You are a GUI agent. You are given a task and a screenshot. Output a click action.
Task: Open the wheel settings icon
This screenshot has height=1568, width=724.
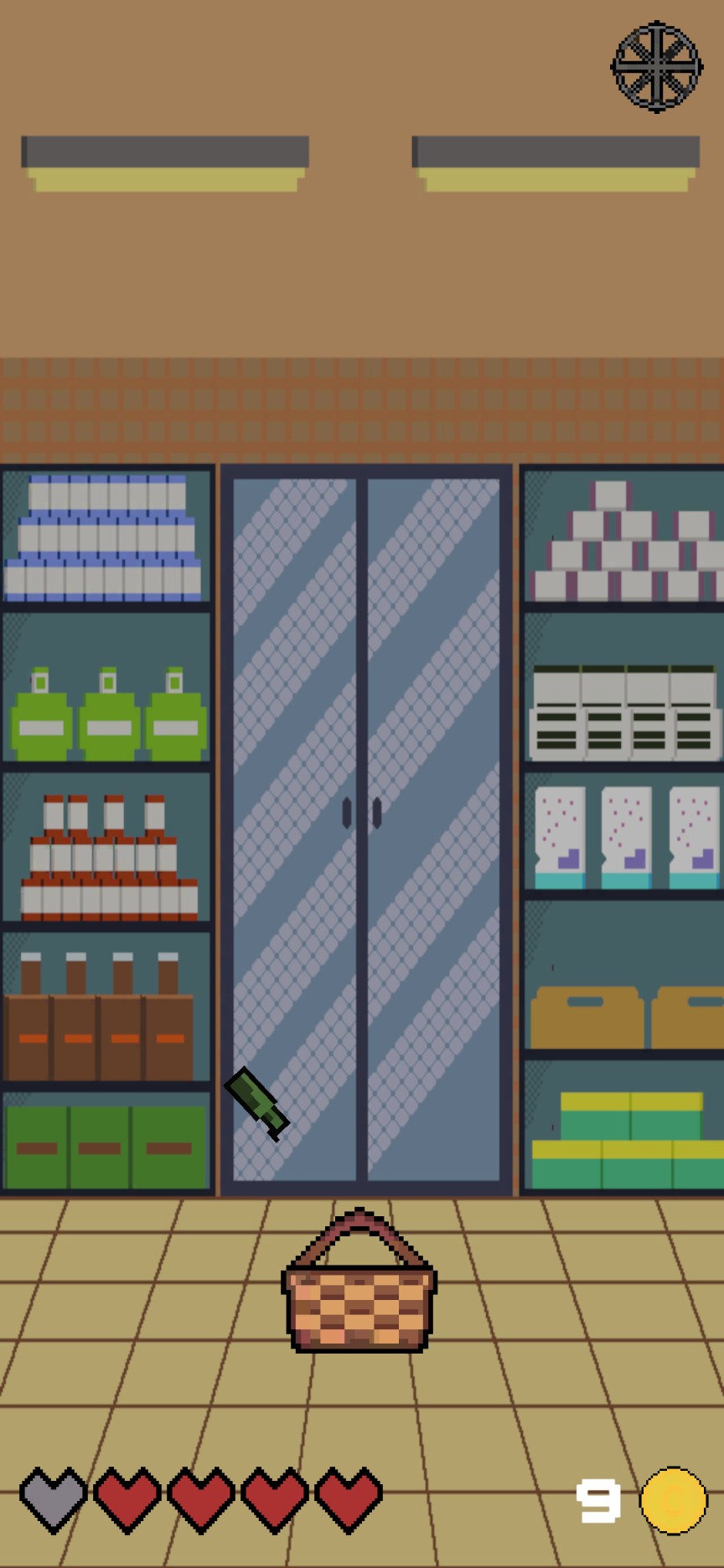point(656,68)
